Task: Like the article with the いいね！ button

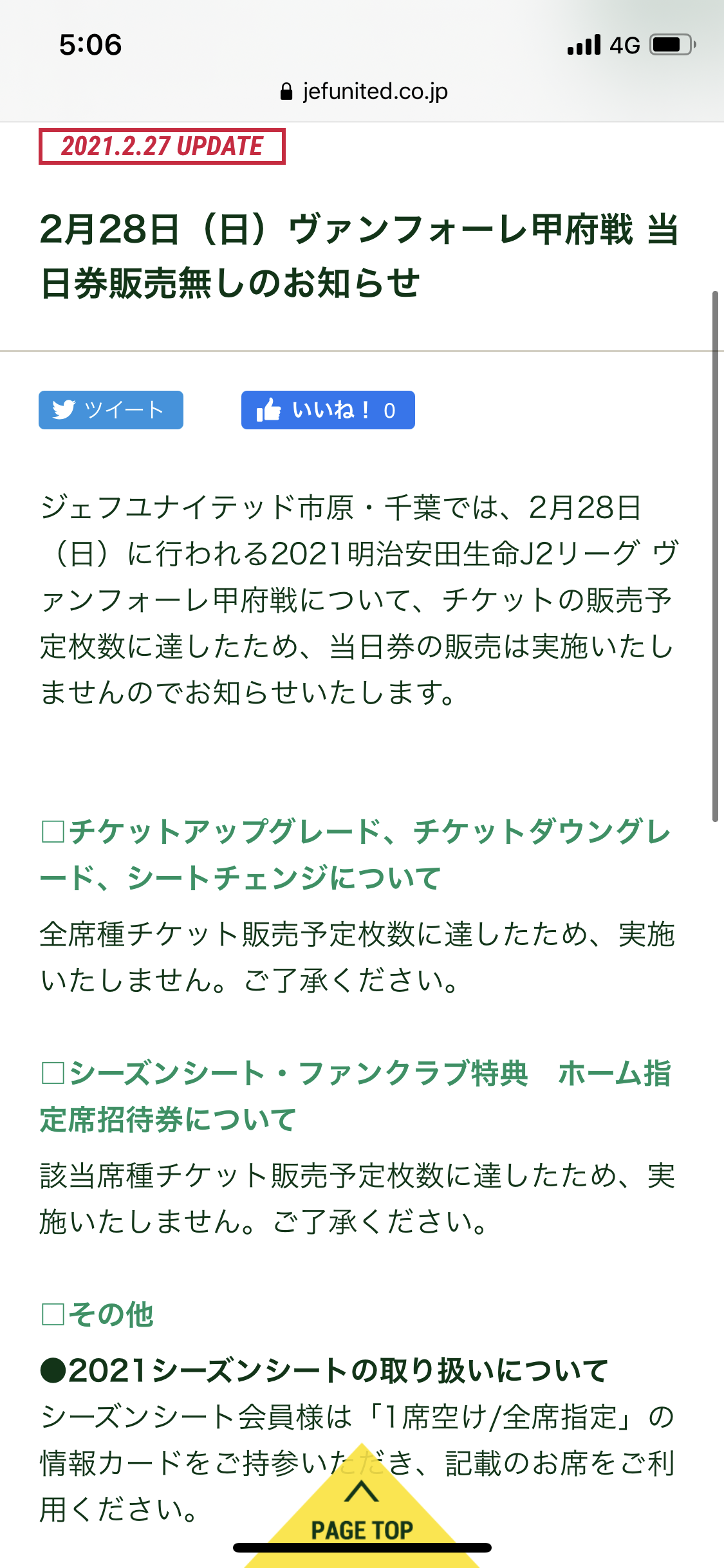Action: tap(328, 410)
